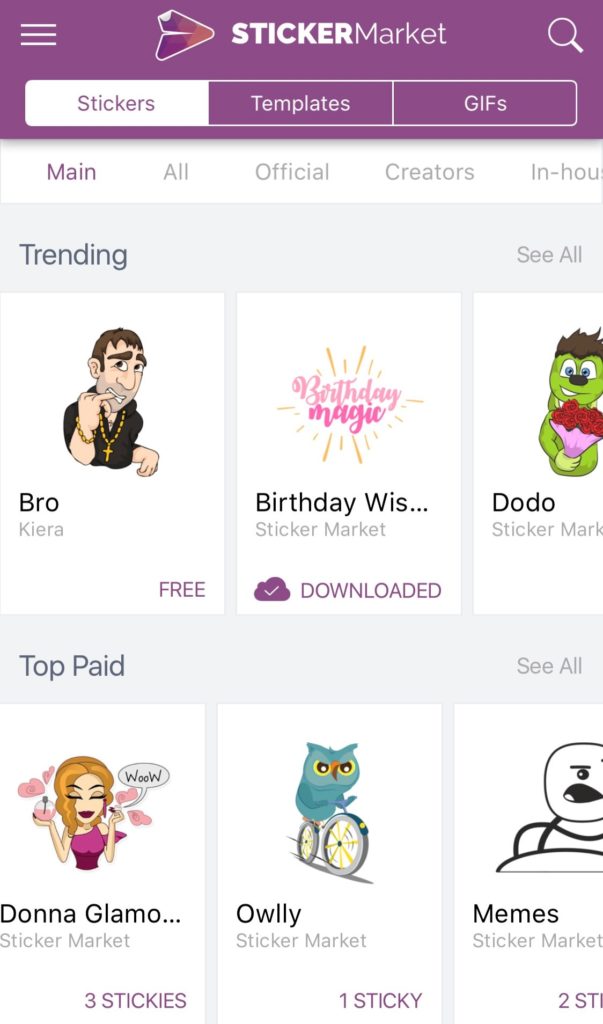Screen dimensions: 603x1024
Task: Open the search icon
Action: pyautogui.click(x=565, y=36)
